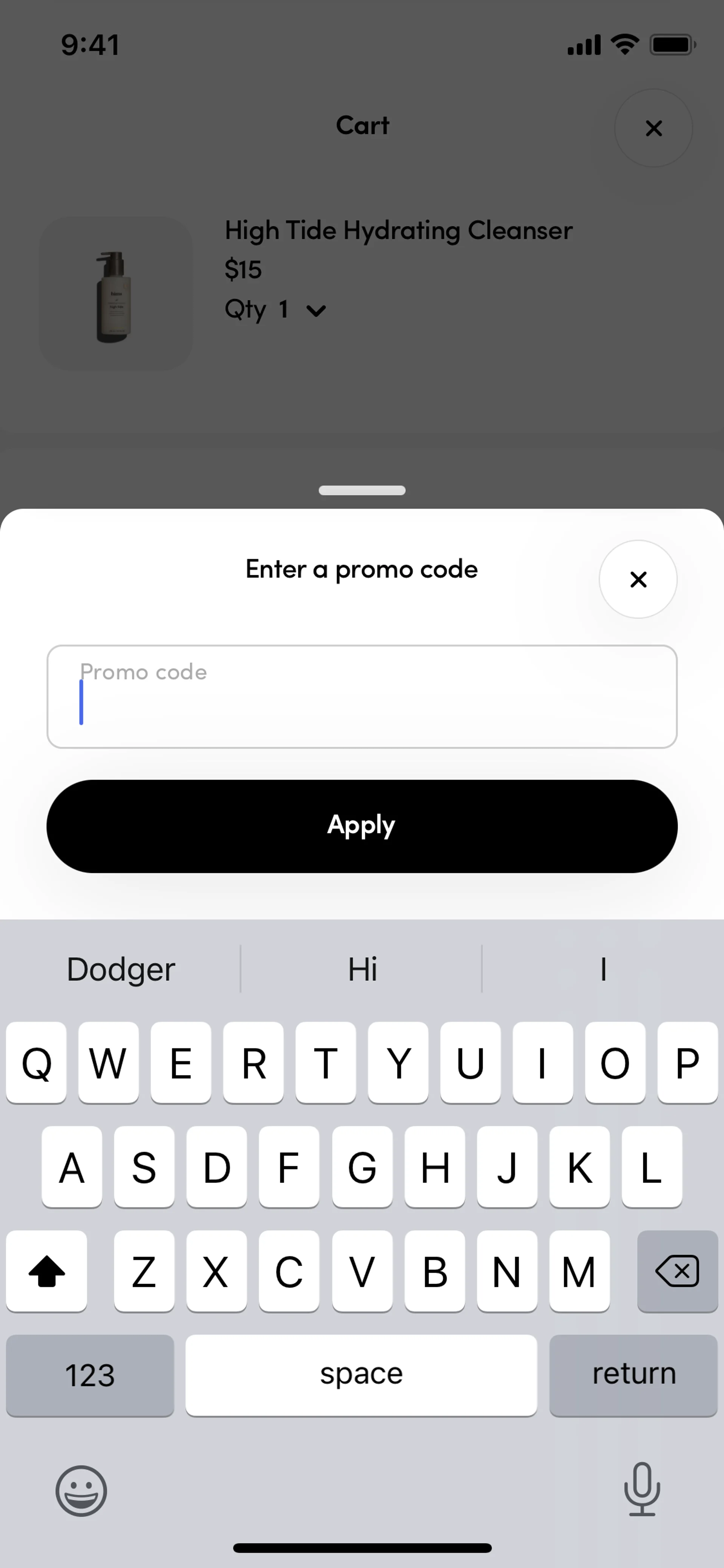Focus the Promo code text field

tap(361, 696)
